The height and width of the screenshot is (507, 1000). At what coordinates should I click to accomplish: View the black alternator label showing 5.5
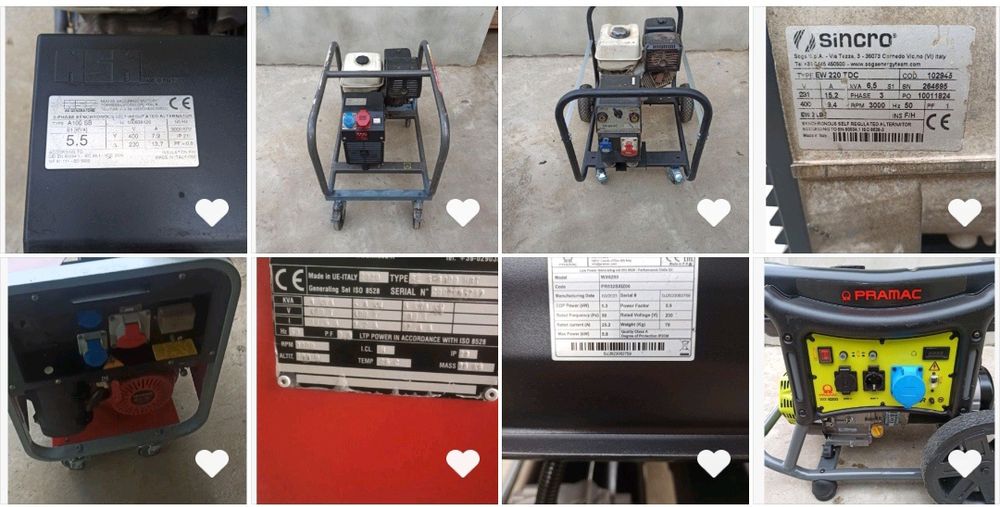tap(125, 110)
